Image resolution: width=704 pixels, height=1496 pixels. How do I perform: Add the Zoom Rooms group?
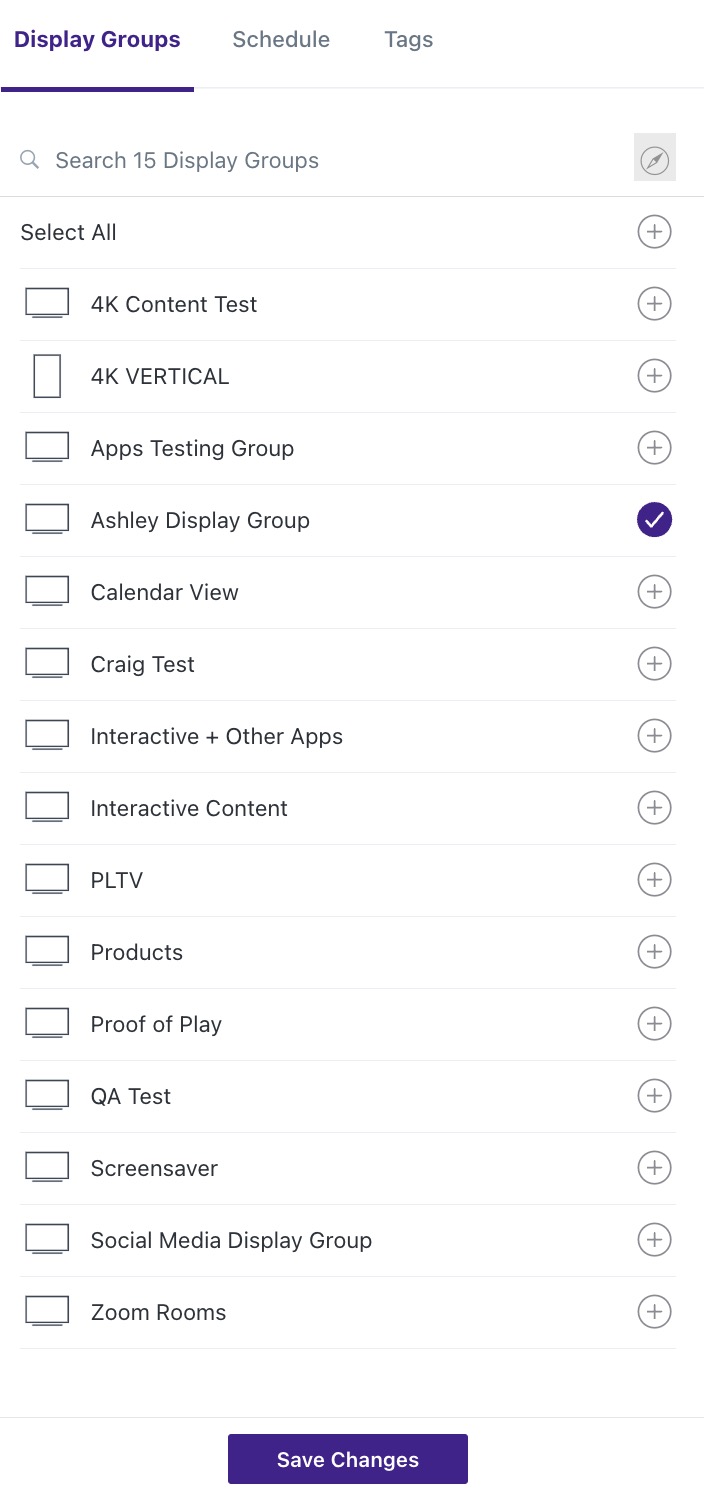tap(655, 1312)
